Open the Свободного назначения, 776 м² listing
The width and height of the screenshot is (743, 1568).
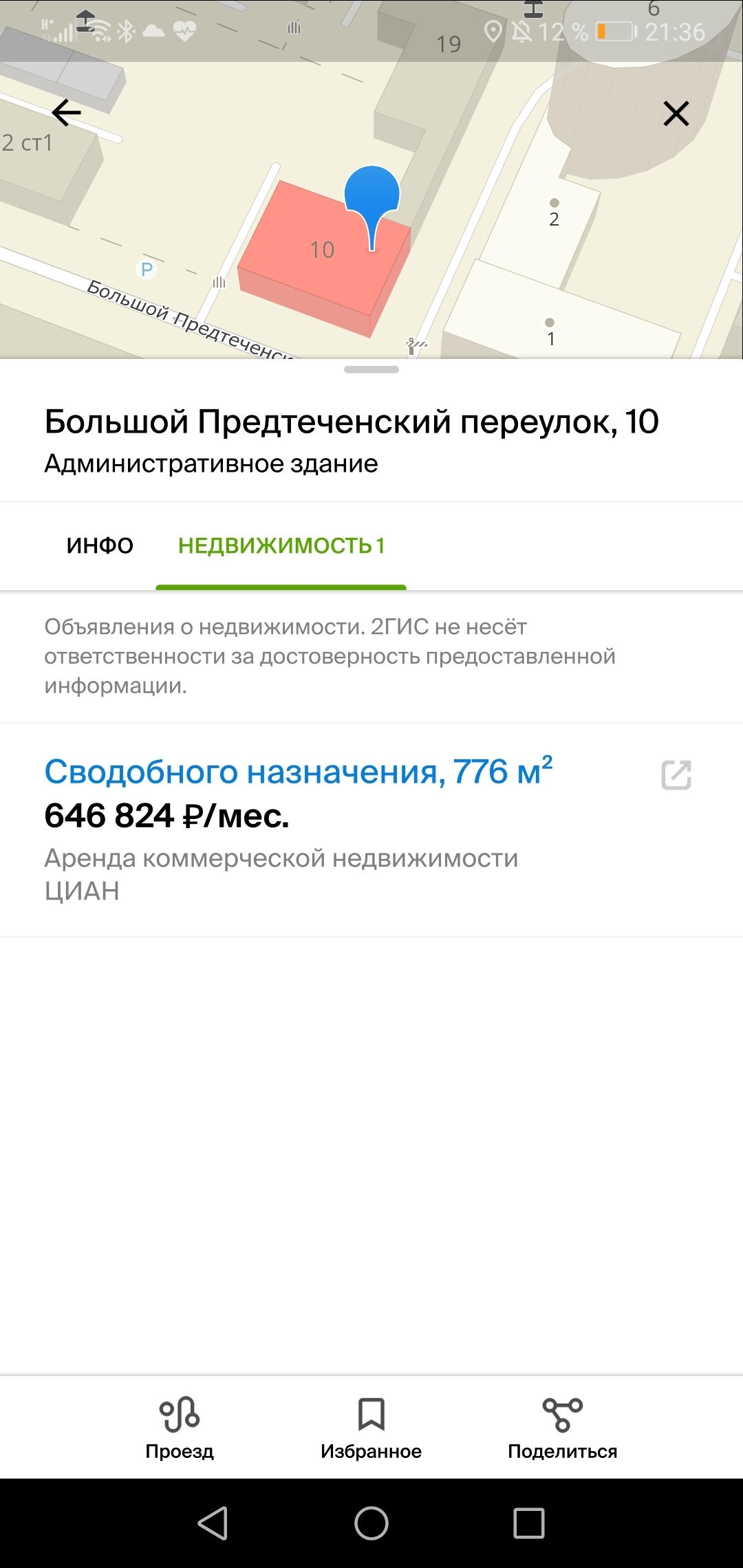(x=299, y=772)
